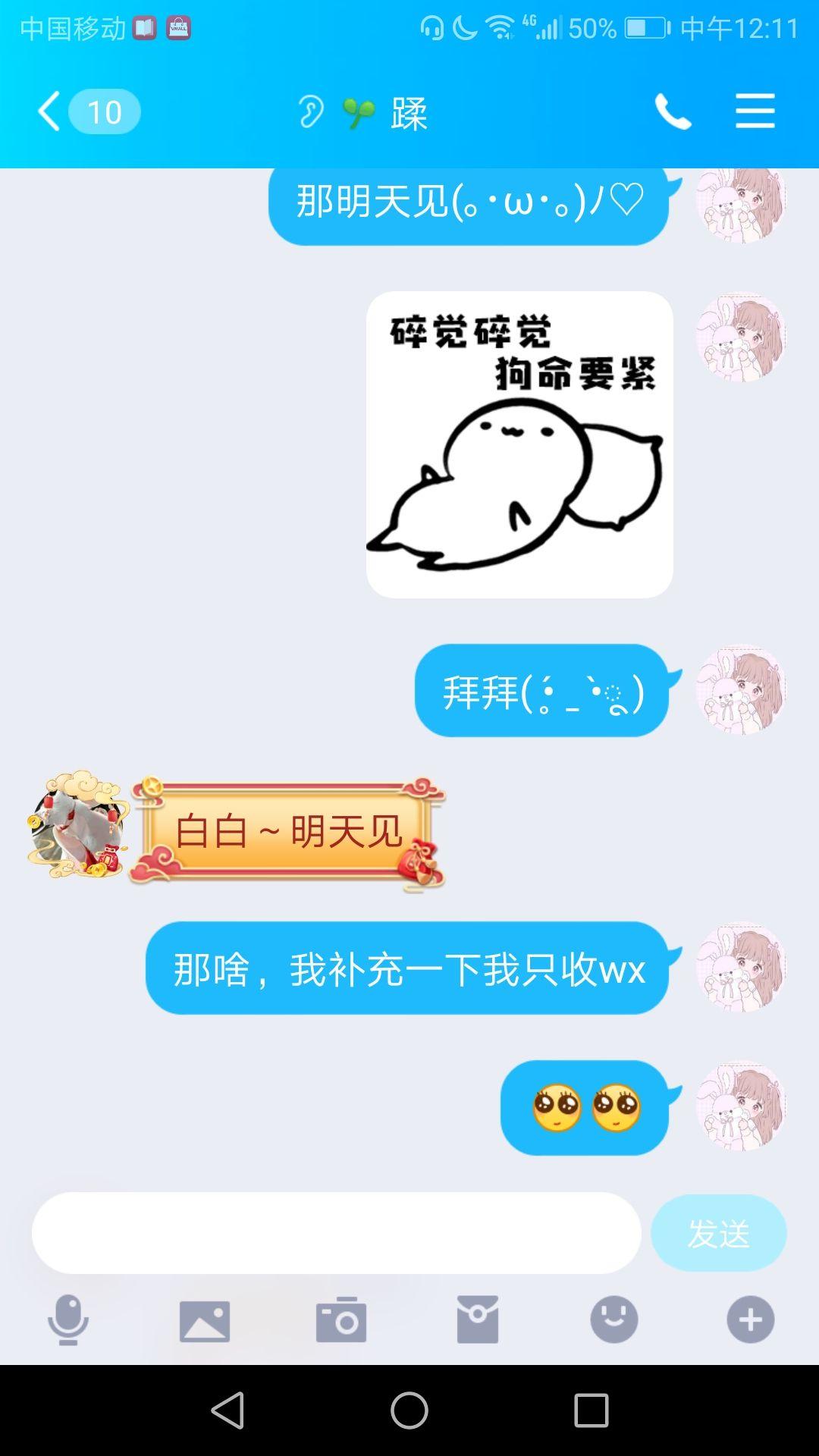The height and width of the screenshot is (1456, 819).
Task: Go back to the message list
Action: 50,112
